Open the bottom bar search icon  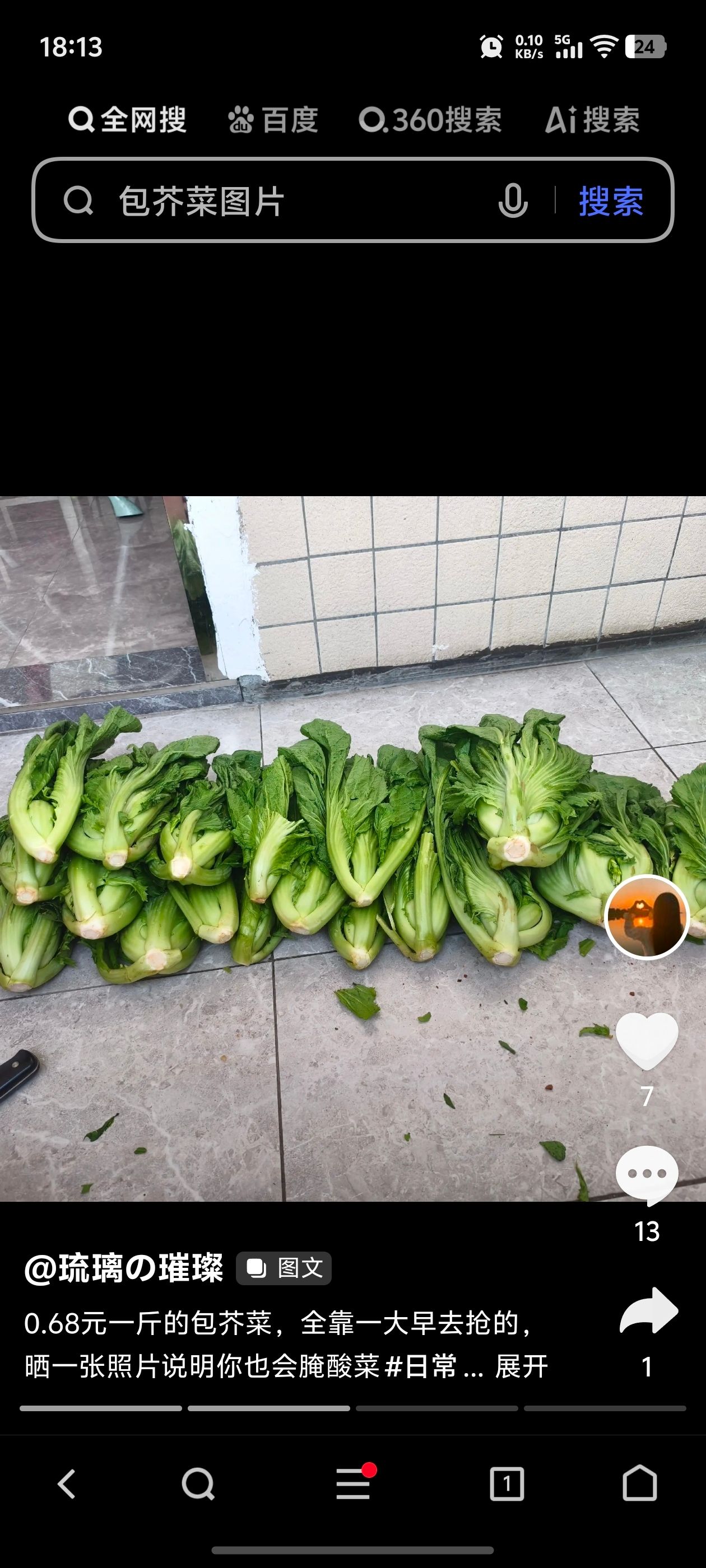click(198, 1484)
